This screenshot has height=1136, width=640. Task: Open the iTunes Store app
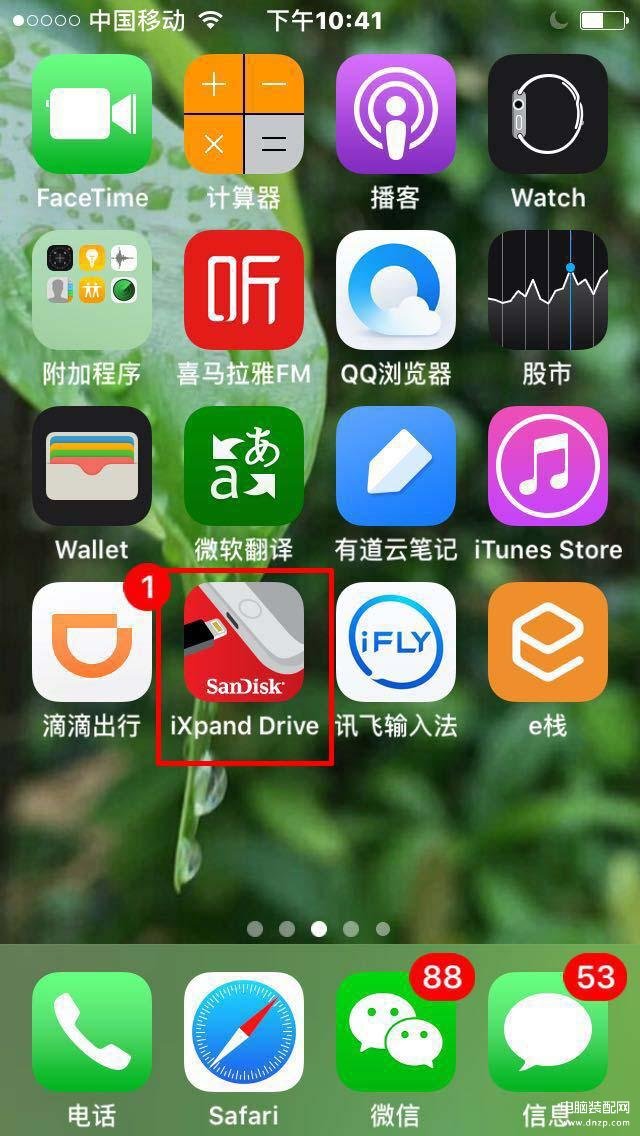point(548,466)
